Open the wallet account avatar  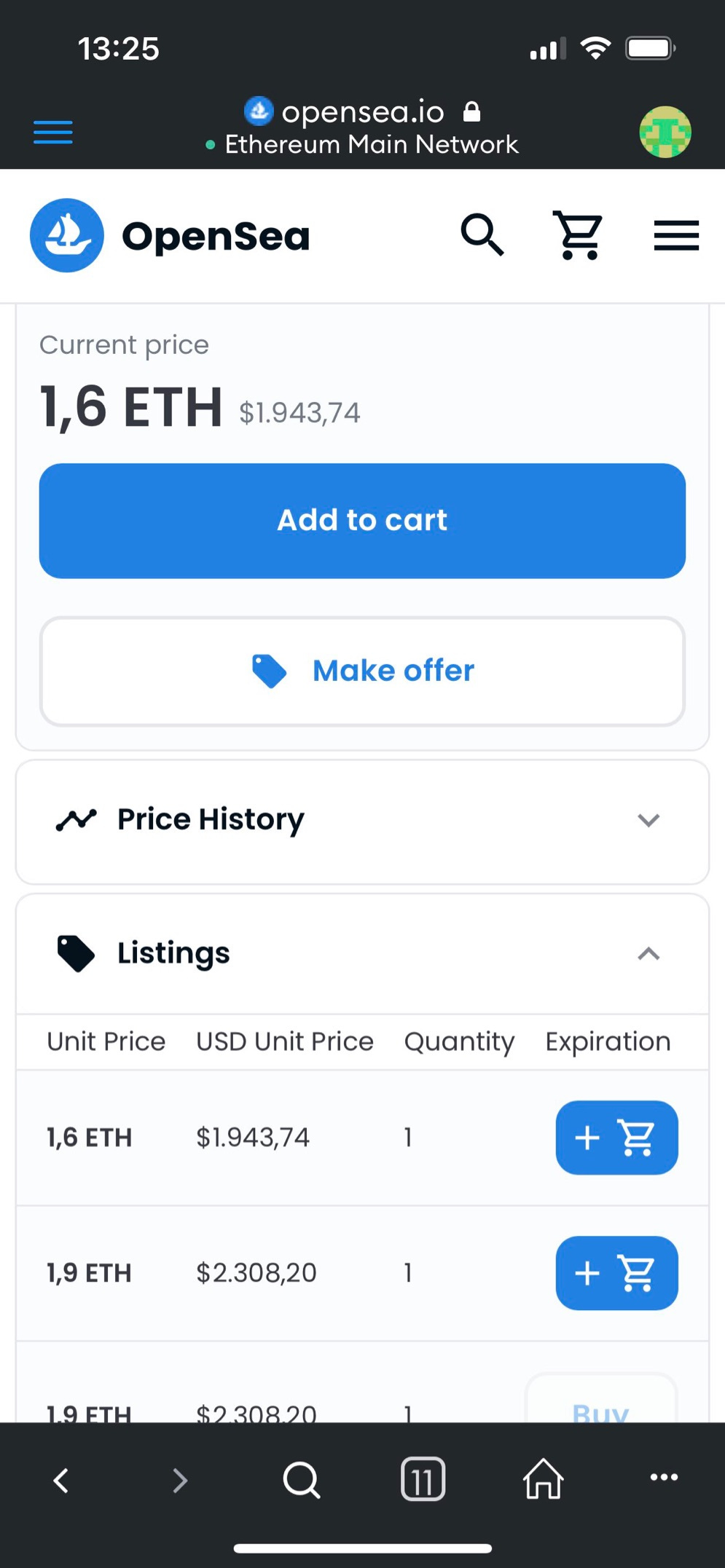click(x=665, y=133)
